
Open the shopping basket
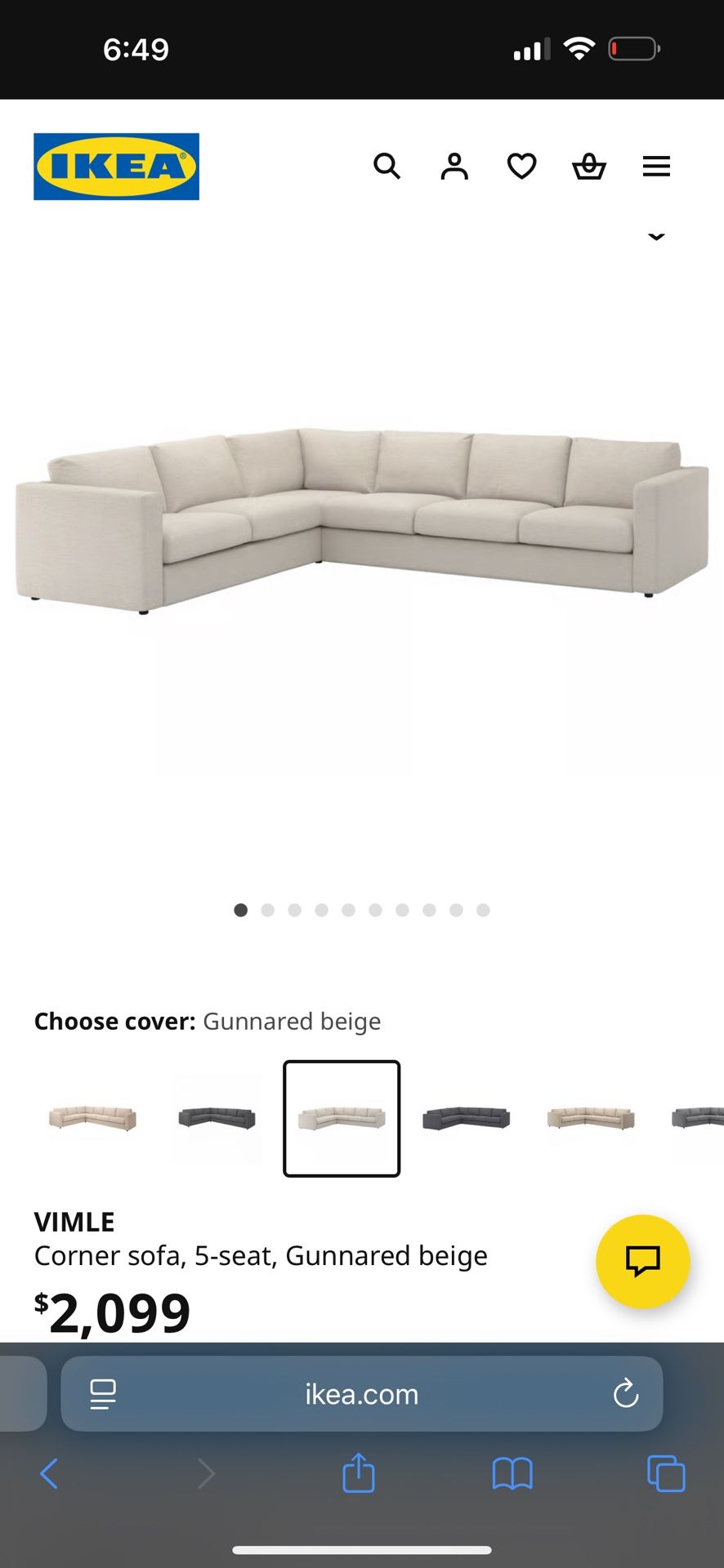pyautogui.click(x=588, y=167)
